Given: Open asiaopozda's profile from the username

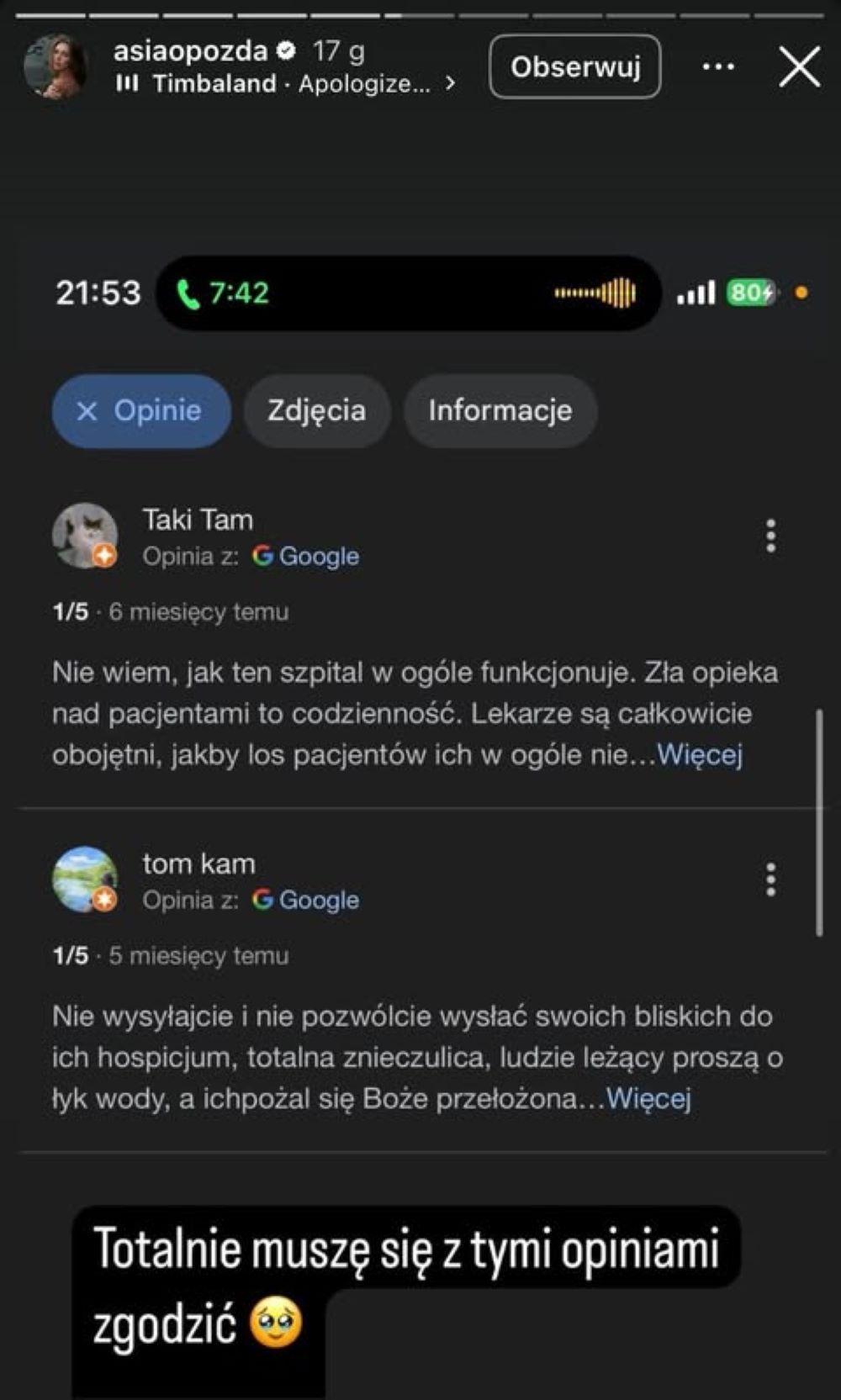Looking at the screenshot, I should tap(190, 50).
